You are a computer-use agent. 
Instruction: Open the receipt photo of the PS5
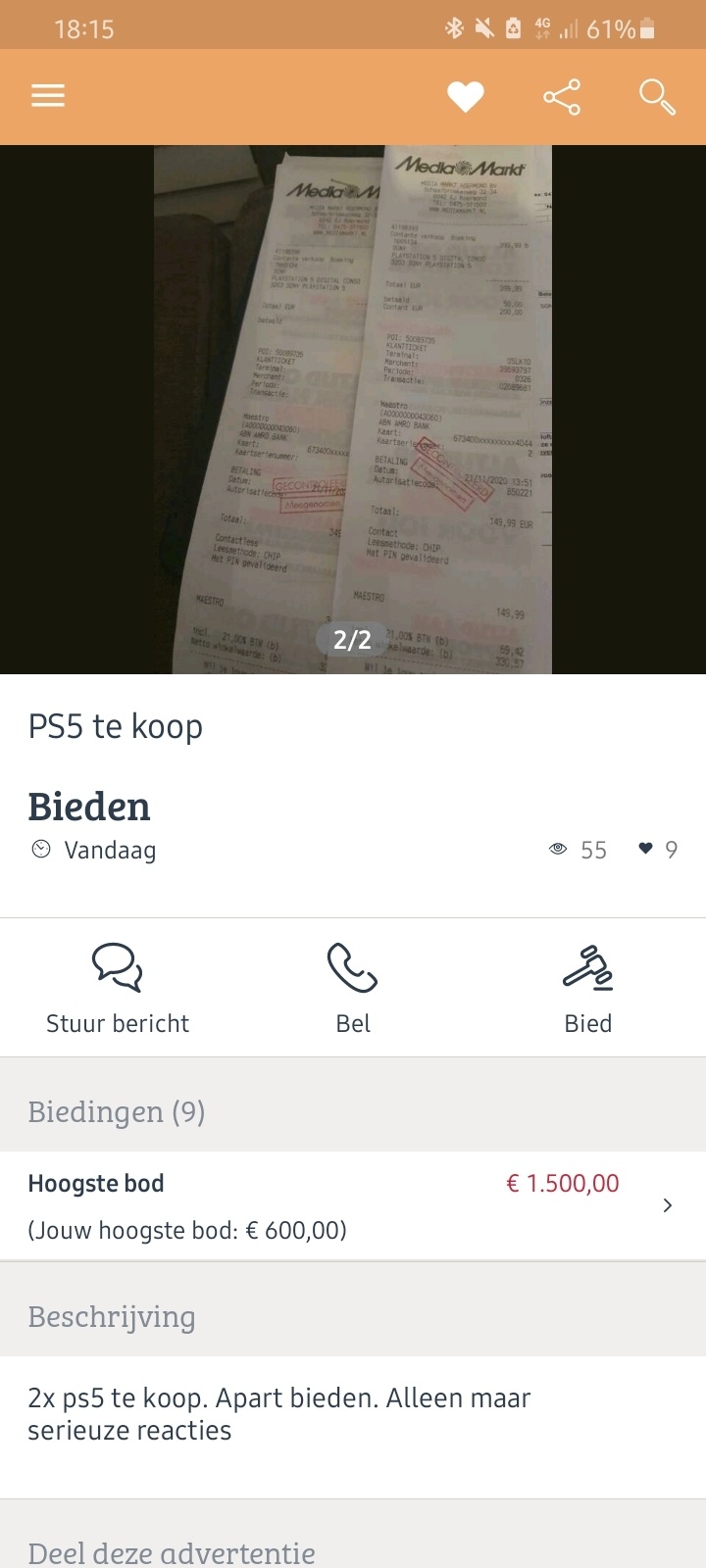coord(353,409)
